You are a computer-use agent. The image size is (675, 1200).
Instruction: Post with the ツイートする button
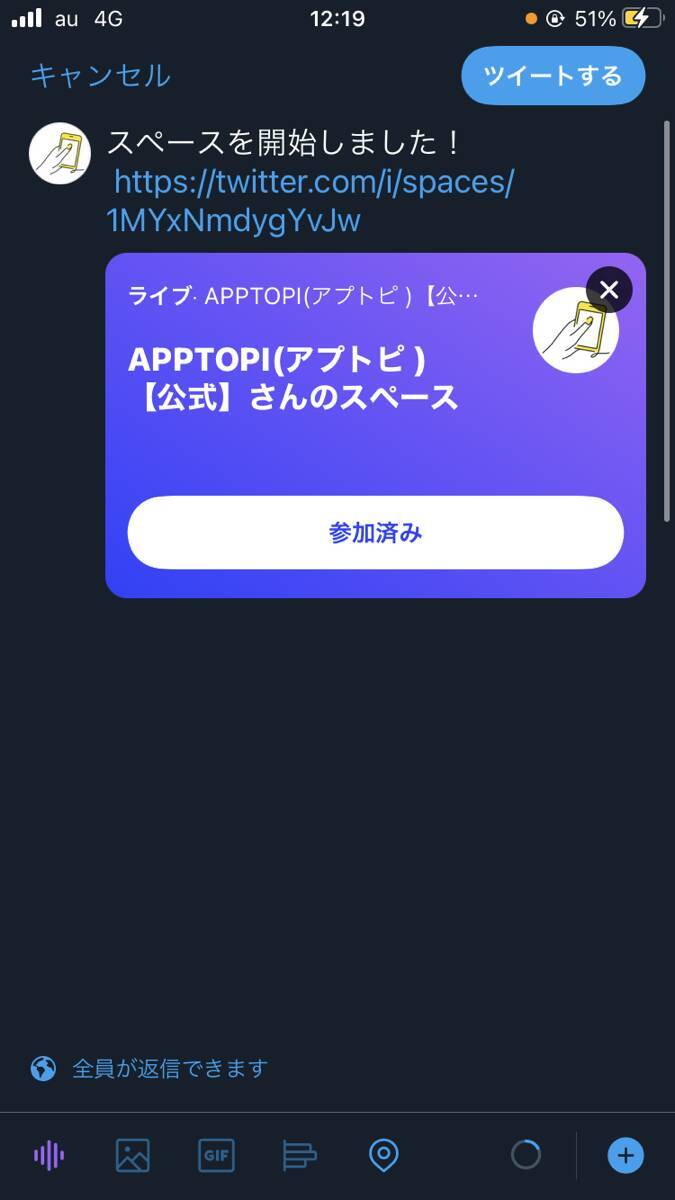click(x=553, y=76)
